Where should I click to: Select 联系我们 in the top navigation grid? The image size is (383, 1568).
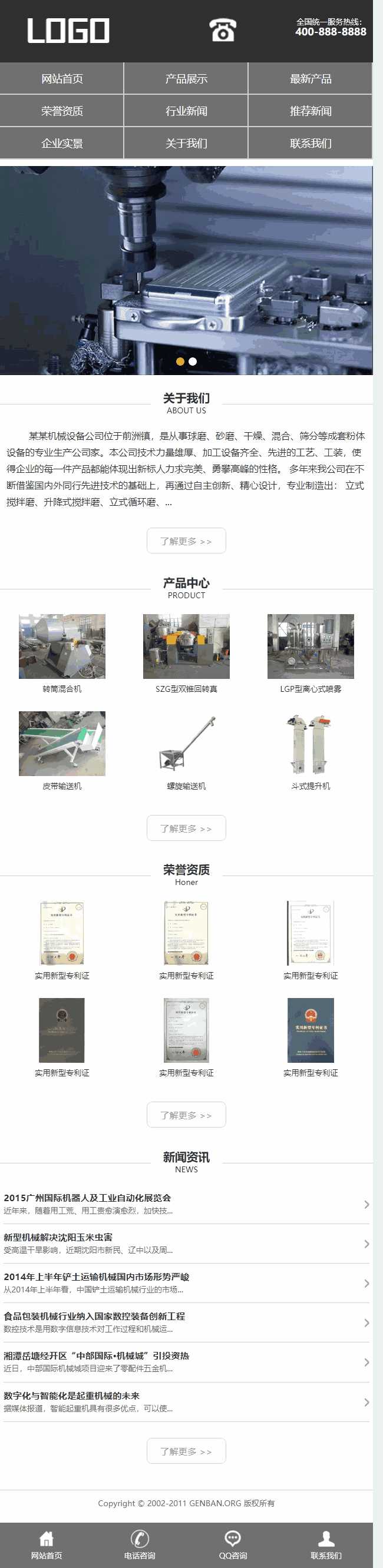click(x=310, y=143)
